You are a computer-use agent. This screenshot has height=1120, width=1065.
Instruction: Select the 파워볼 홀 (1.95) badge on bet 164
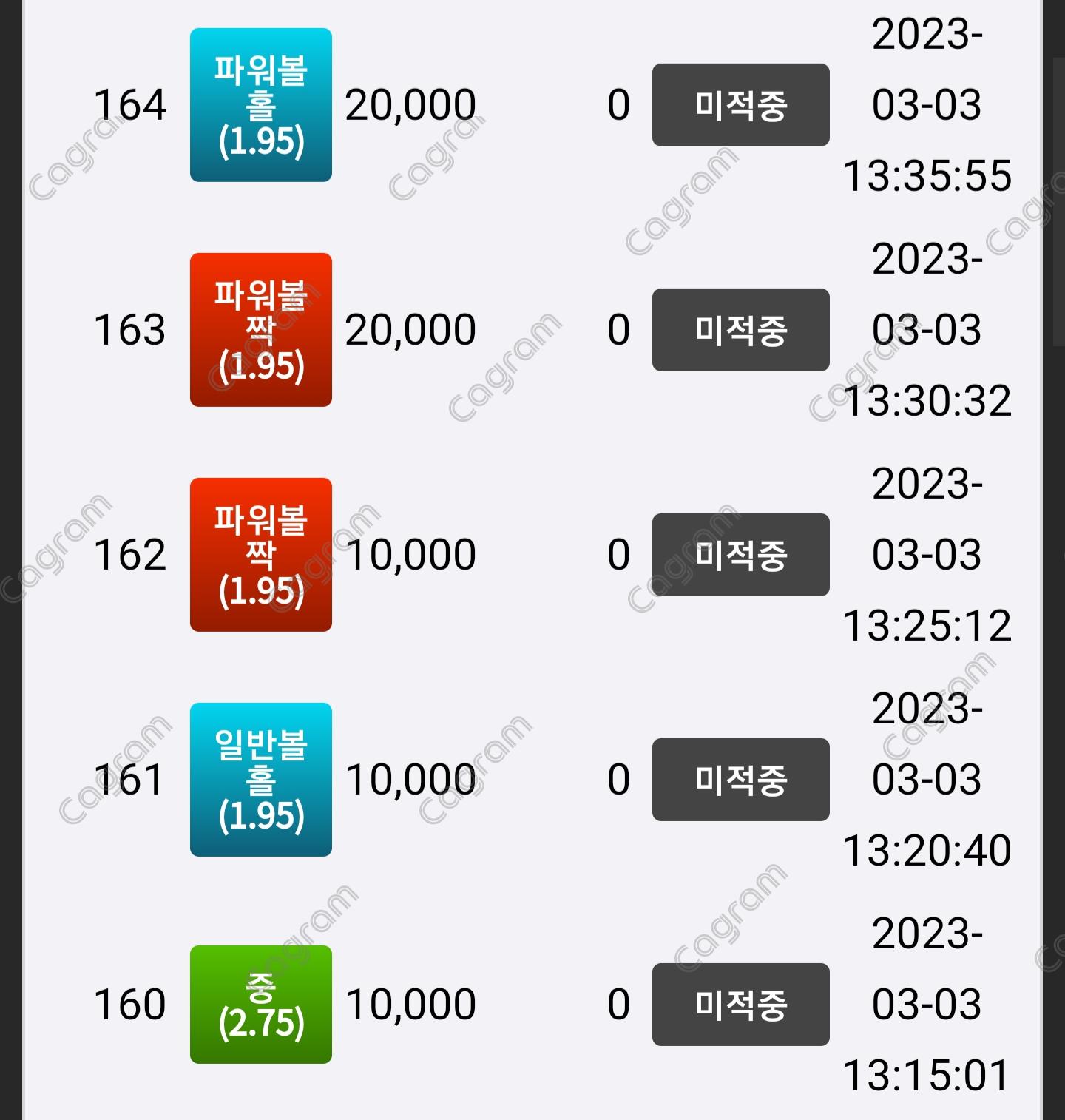pos(260,105)
